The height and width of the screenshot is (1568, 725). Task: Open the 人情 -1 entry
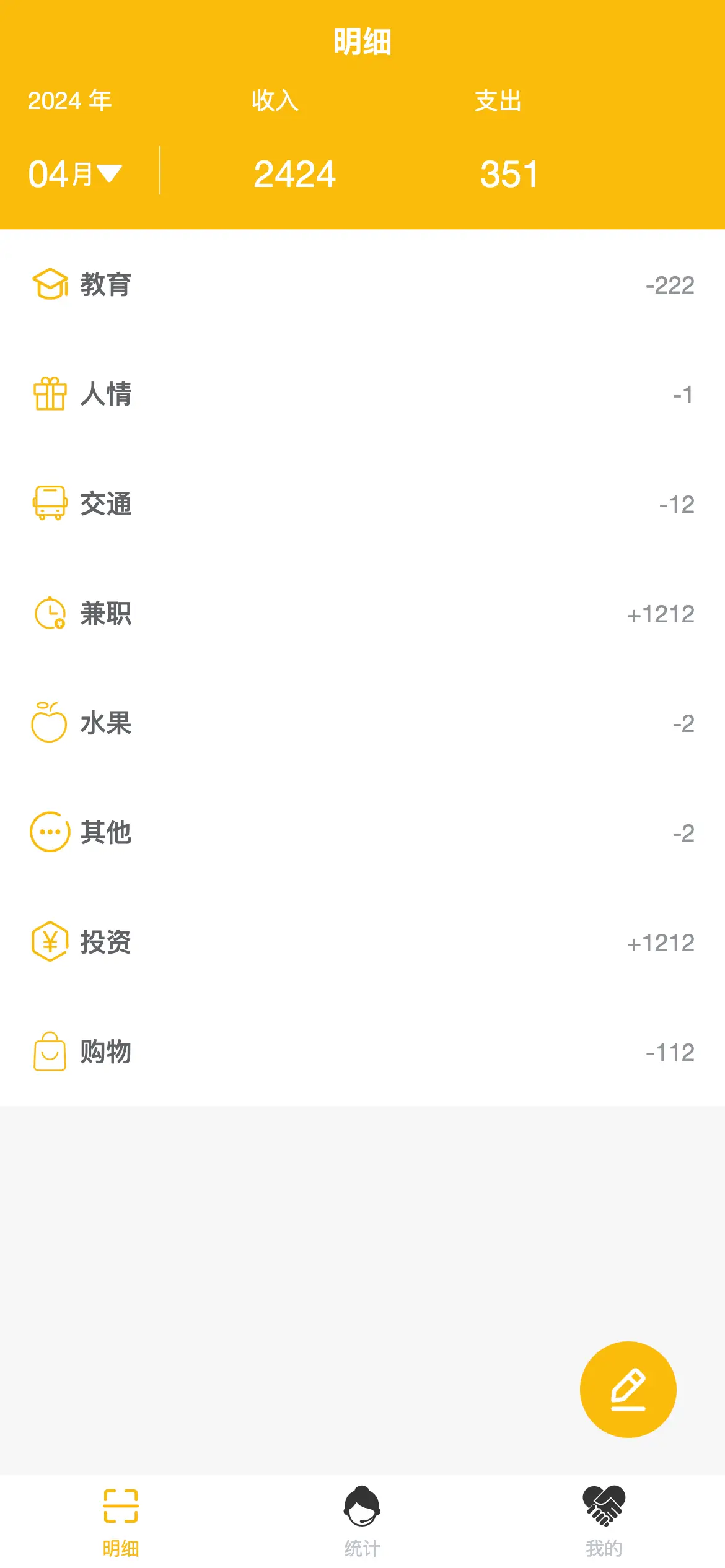pyautogui.click(x=362, y=394)
